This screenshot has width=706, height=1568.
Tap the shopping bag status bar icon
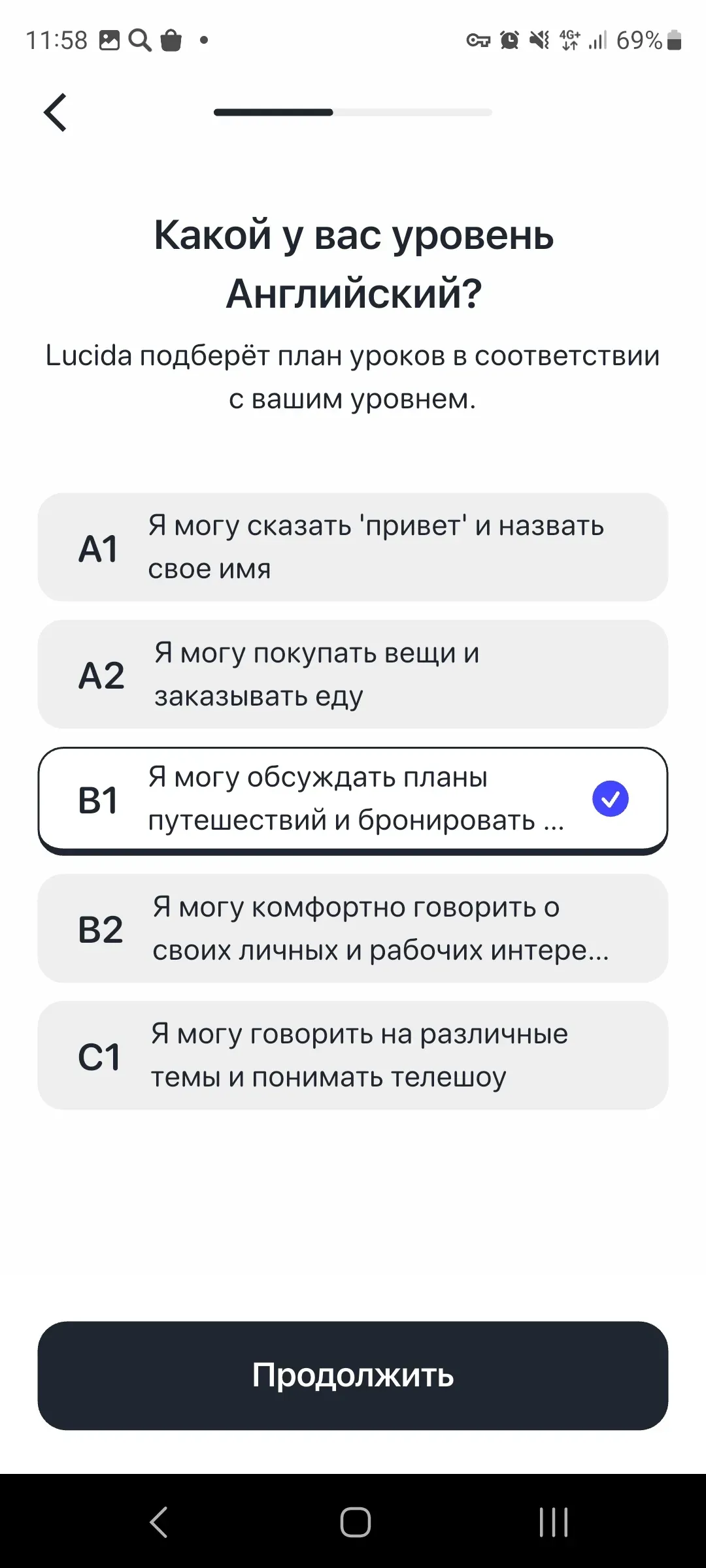[171, 41]
